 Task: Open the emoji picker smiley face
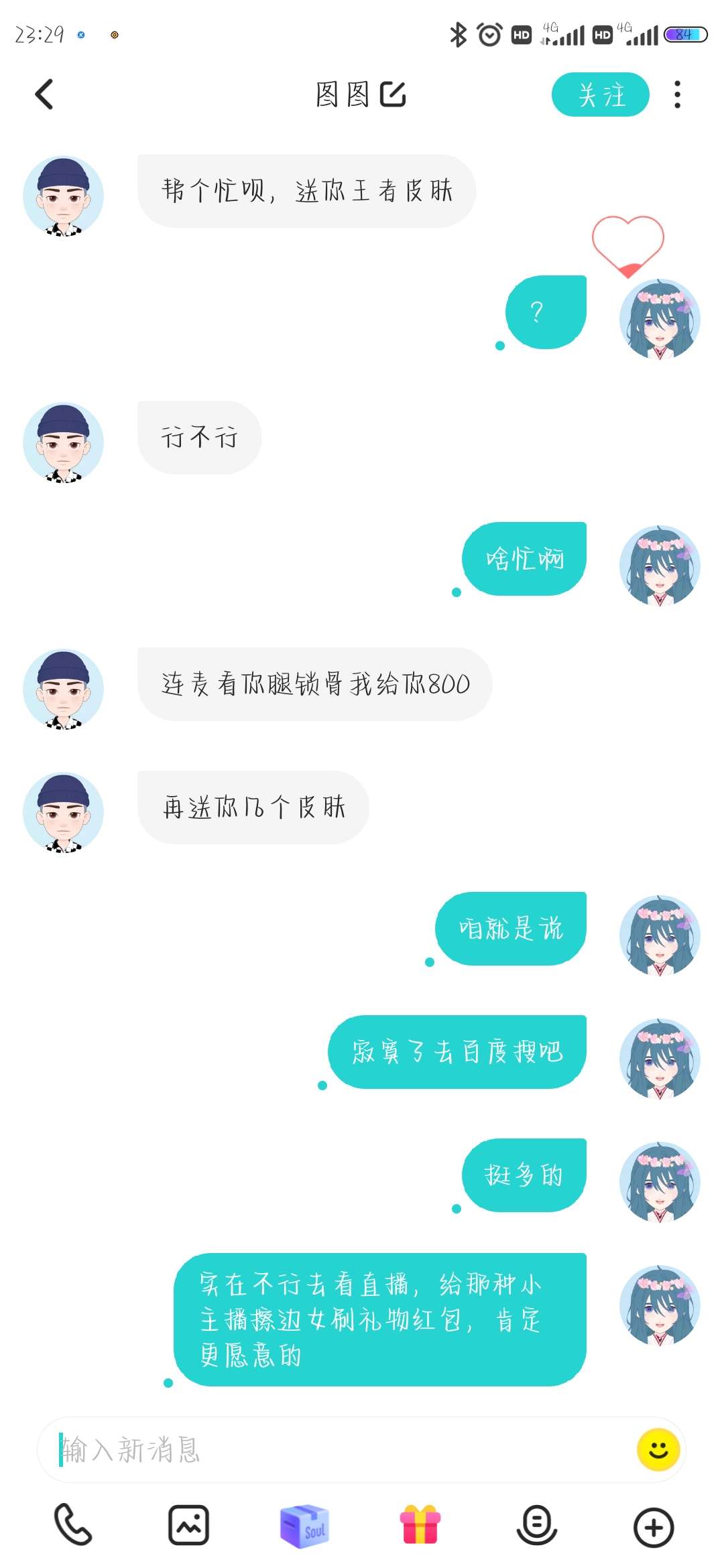pyautogui.click(x=658, y=1449)
